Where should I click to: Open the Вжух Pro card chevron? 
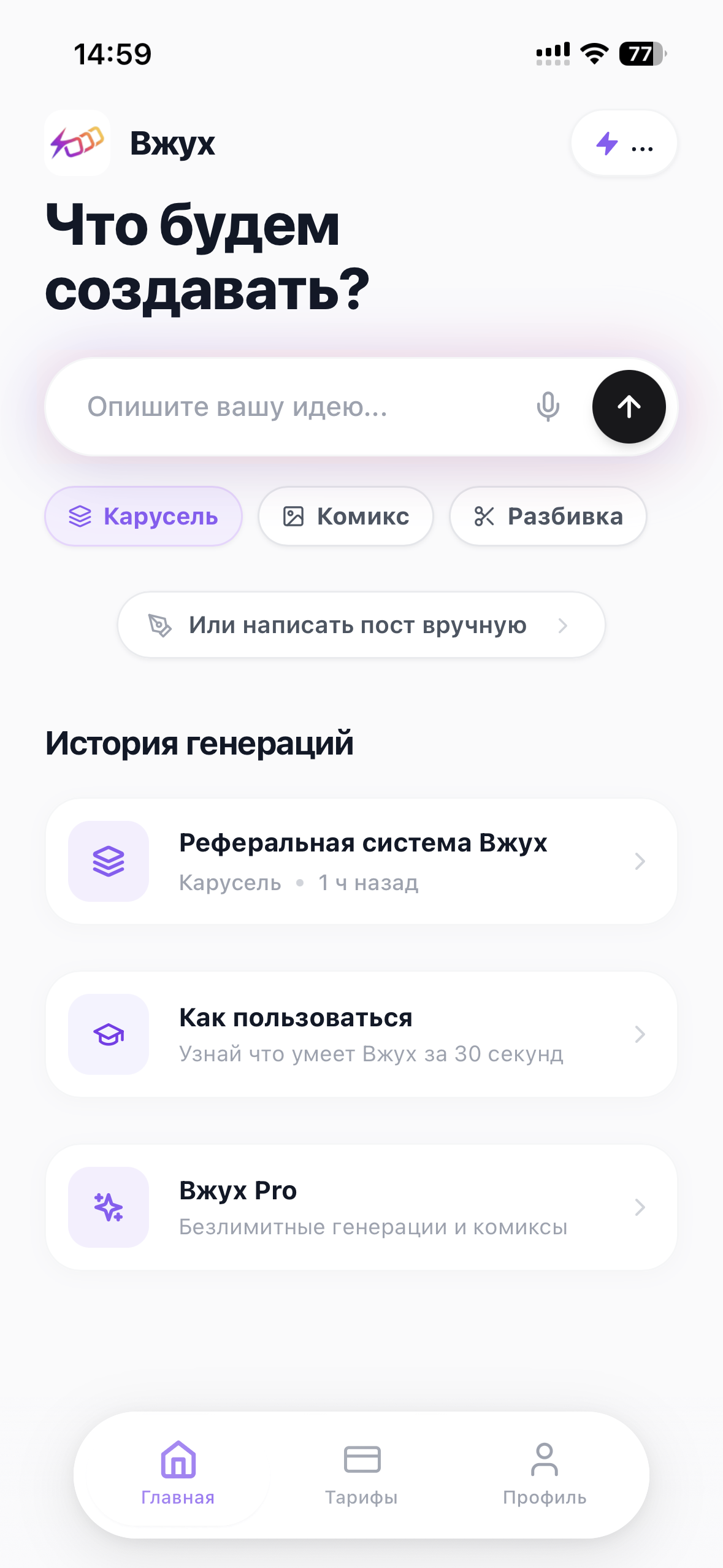tap(640, 1206)
